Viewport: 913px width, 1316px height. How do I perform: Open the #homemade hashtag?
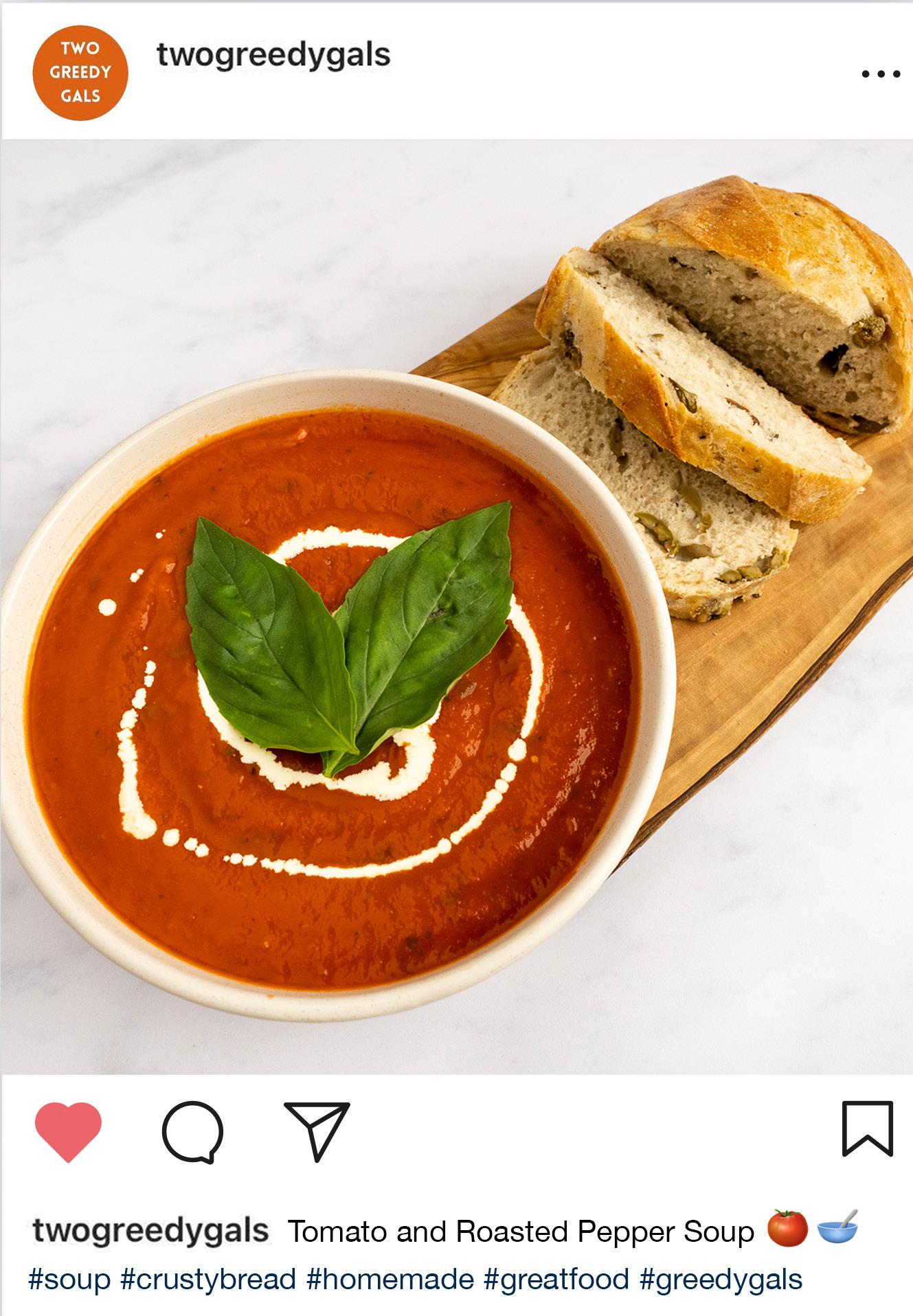[x=390, y=1280]
